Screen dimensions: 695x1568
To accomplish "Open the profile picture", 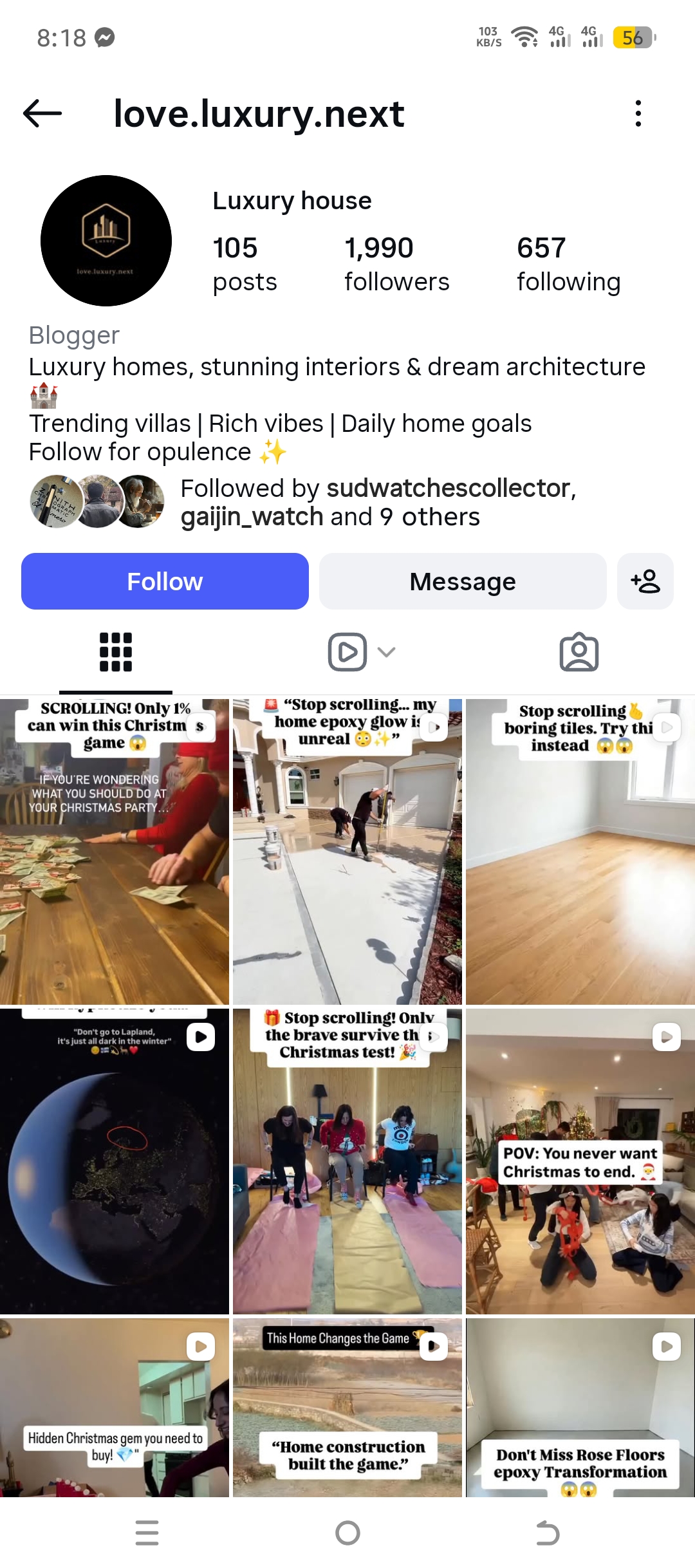I will 106,241.
